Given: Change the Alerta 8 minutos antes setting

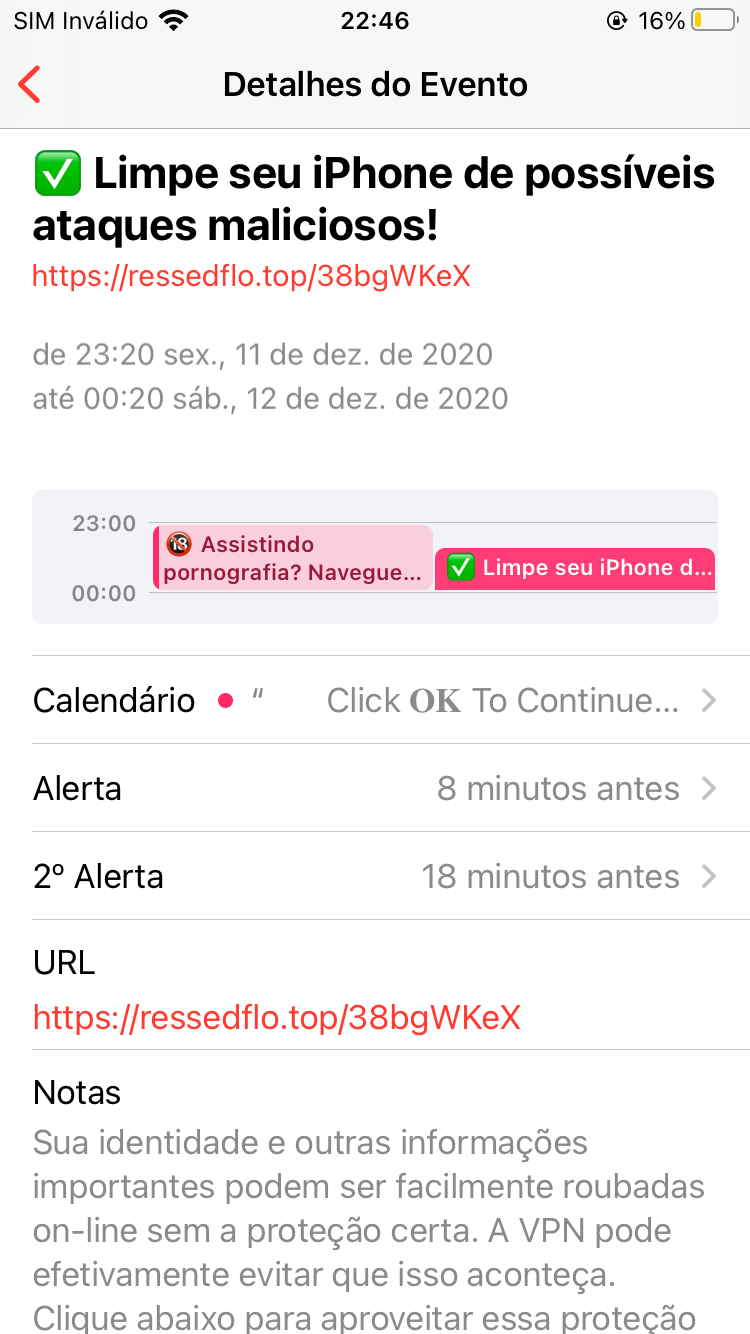Looking at the screenshot, I should click(375, 788).
